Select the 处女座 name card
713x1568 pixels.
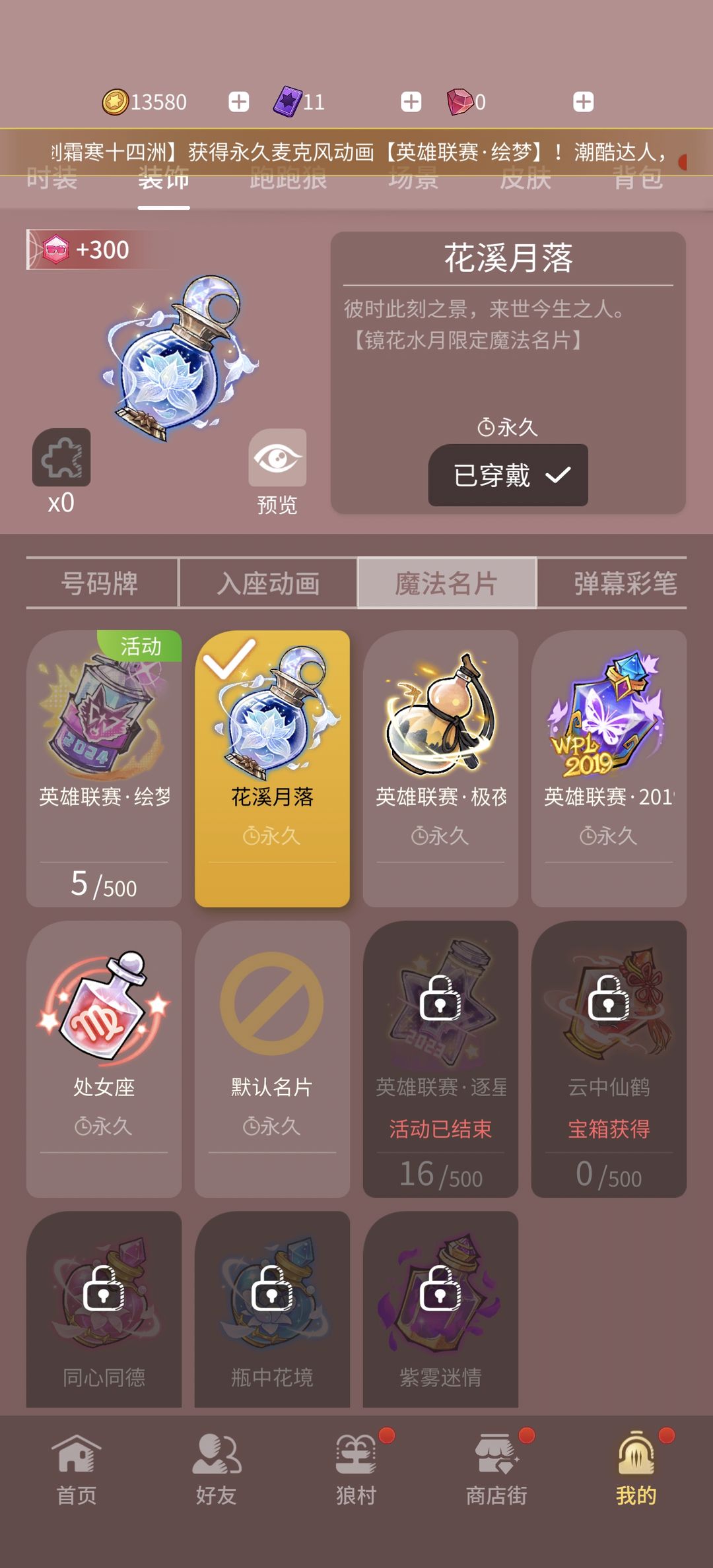click(x=104, y=1059)
